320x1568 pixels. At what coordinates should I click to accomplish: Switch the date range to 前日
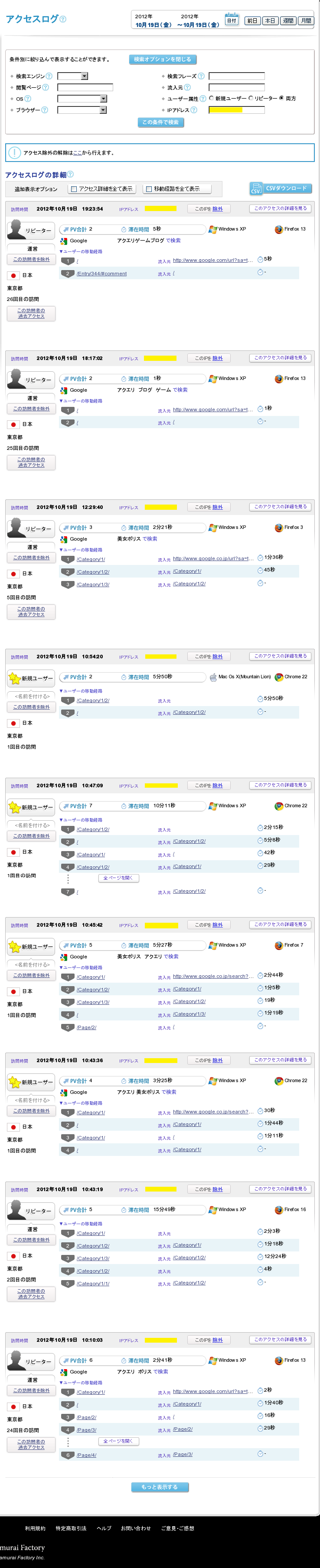pos(252,21)
